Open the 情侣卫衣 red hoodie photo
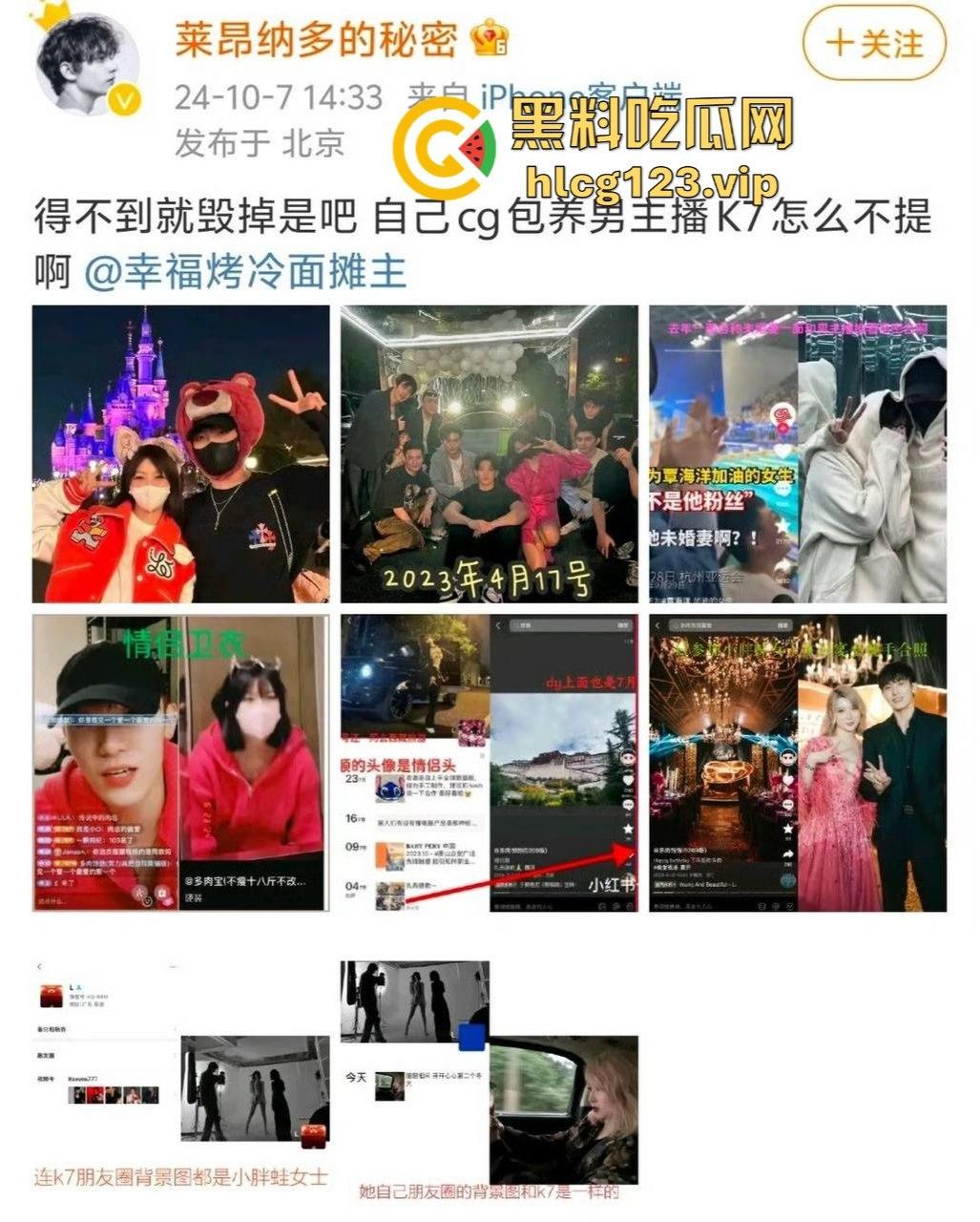 point(180,762)
